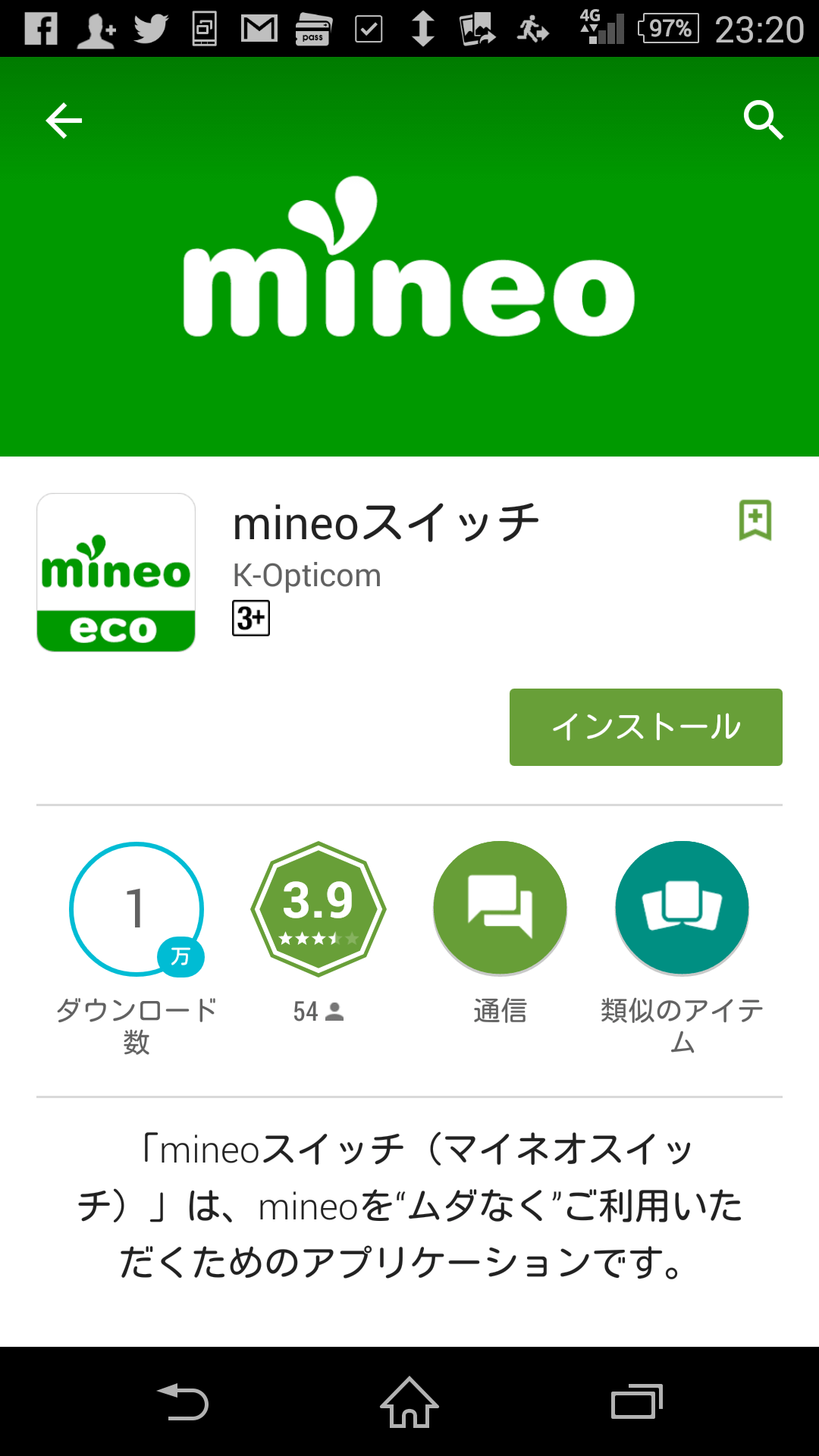Go to the system home screen
819x1456 pixels.
[409, 1401]
